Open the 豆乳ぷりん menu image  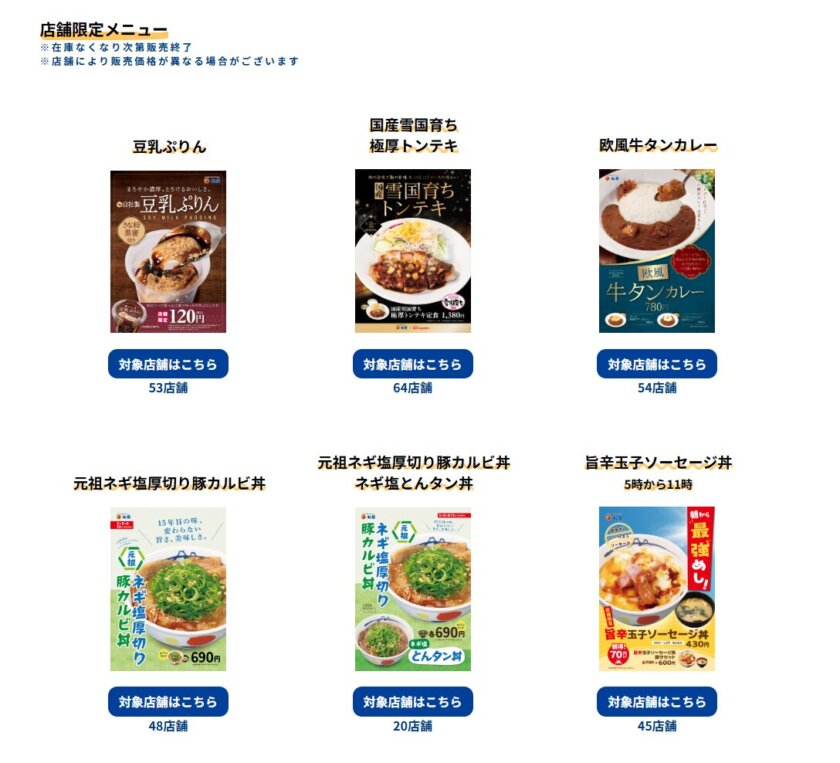(x=168, y=251)
